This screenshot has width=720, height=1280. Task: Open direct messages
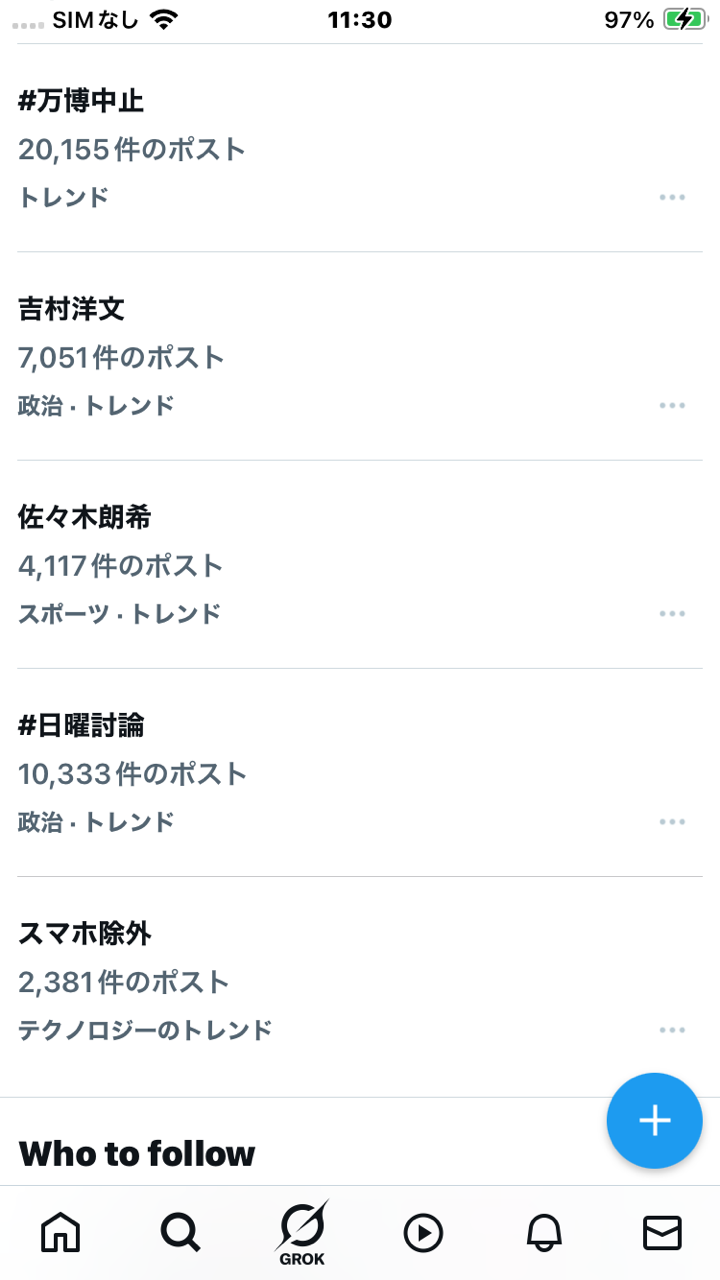point(662,1233)
